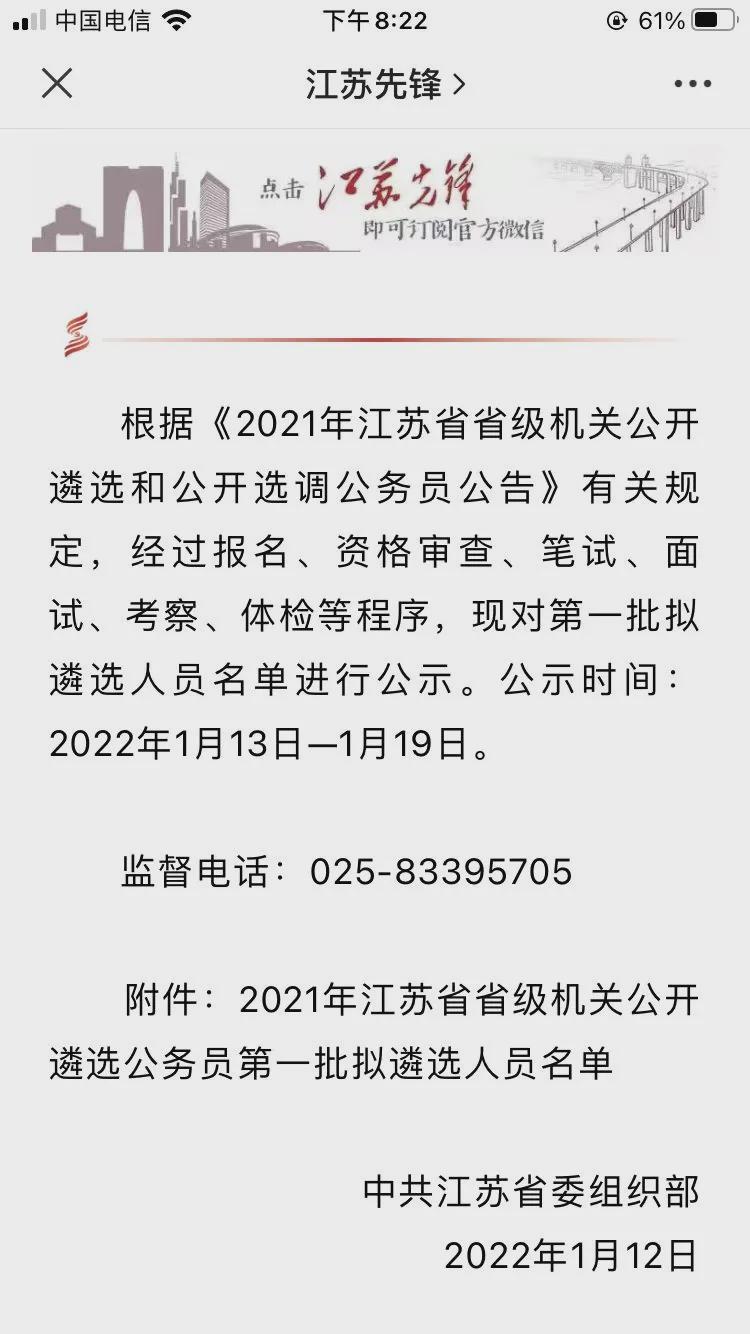Image resolution: width=750 pixels, height=1334 pixels.
Task: Open the three-dot overflow menu
Action: [x=692, y=84]
